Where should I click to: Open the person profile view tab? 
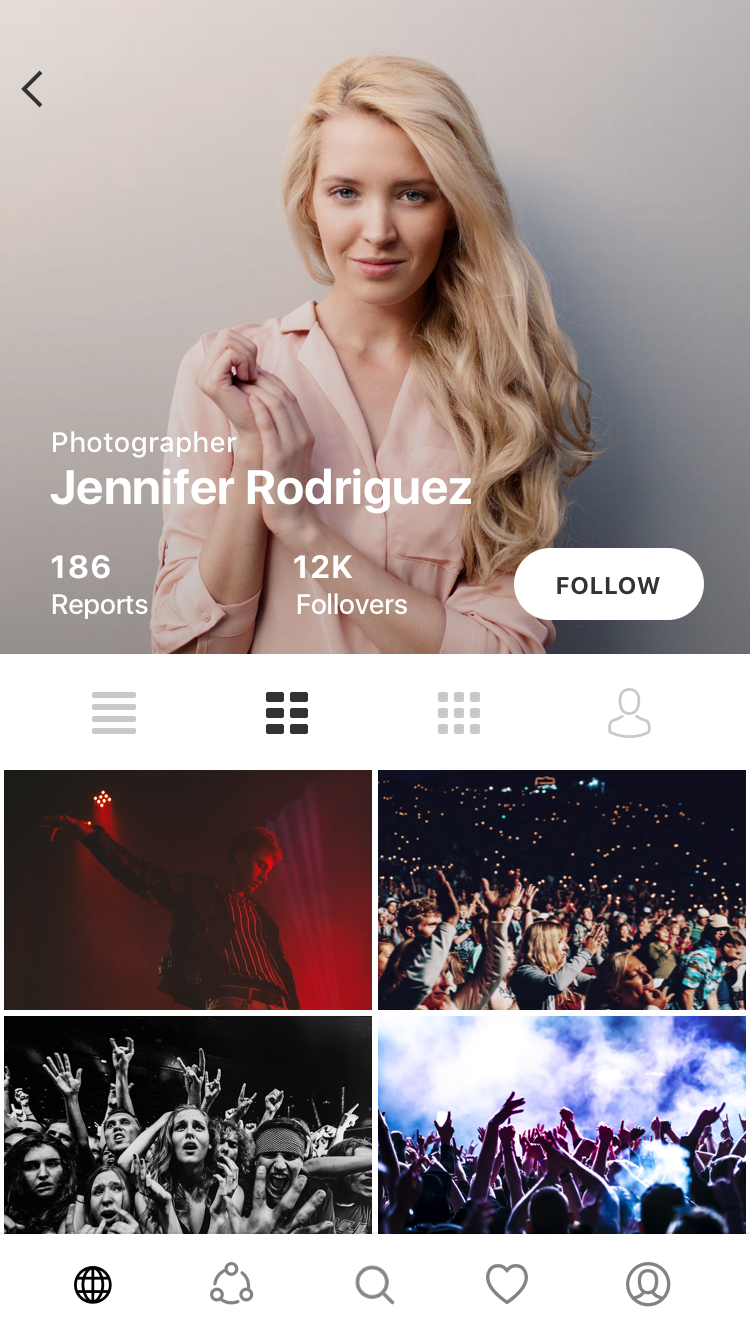click(629, 713)
